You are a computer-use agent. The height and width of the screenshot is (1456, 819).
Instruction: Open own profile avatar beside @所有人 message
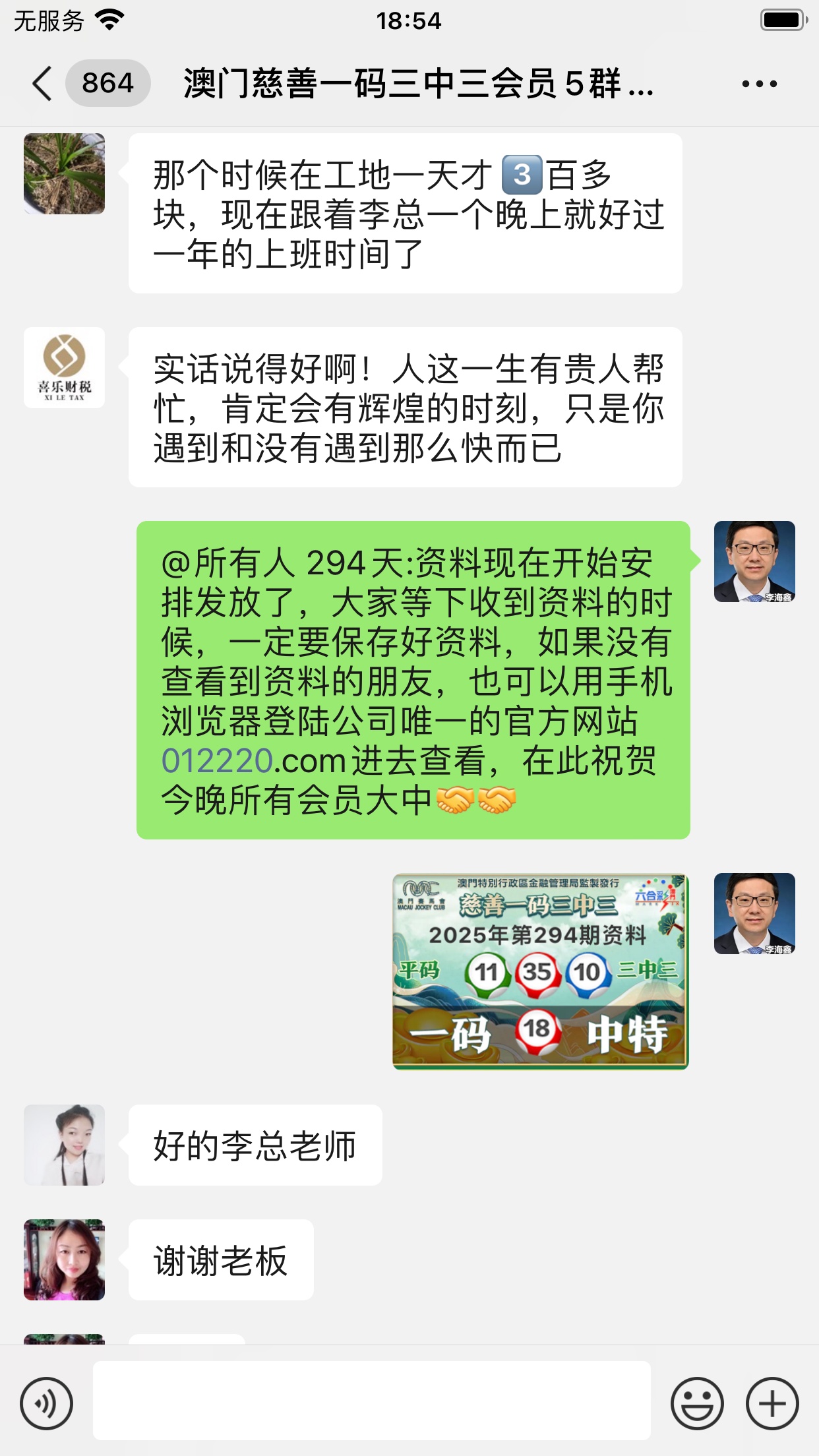click(754, 562)
